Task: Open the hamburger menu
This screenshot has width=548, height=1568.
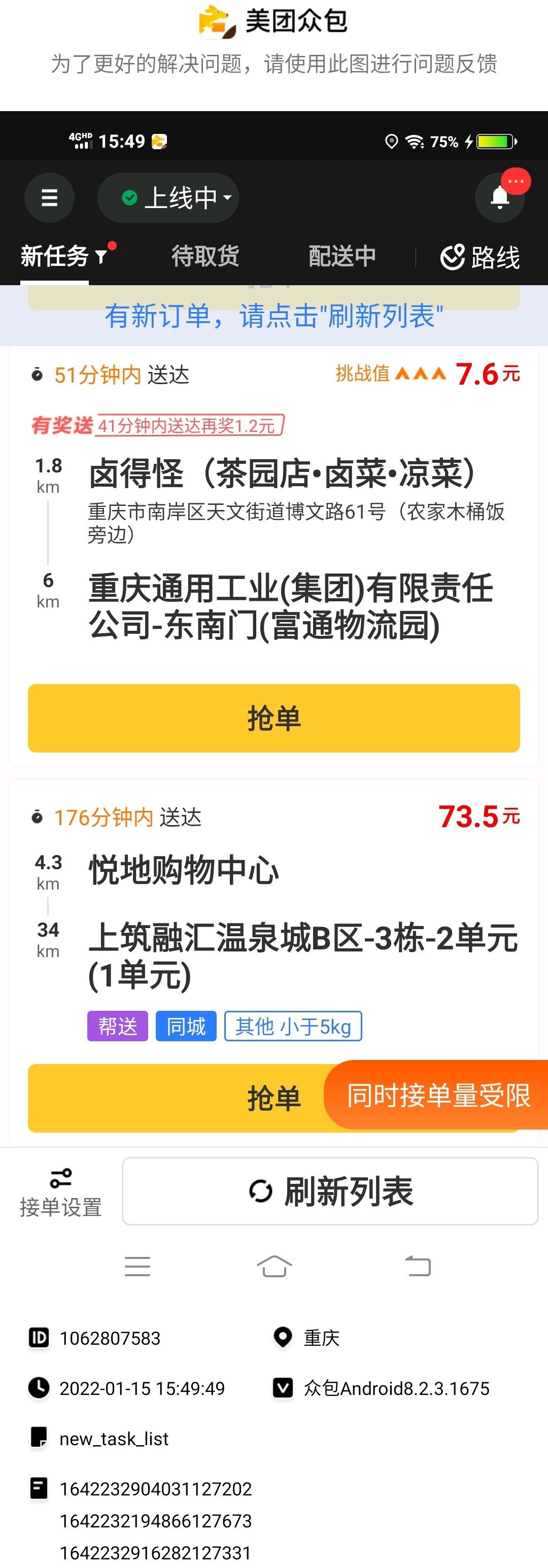Action: [49, 197]
